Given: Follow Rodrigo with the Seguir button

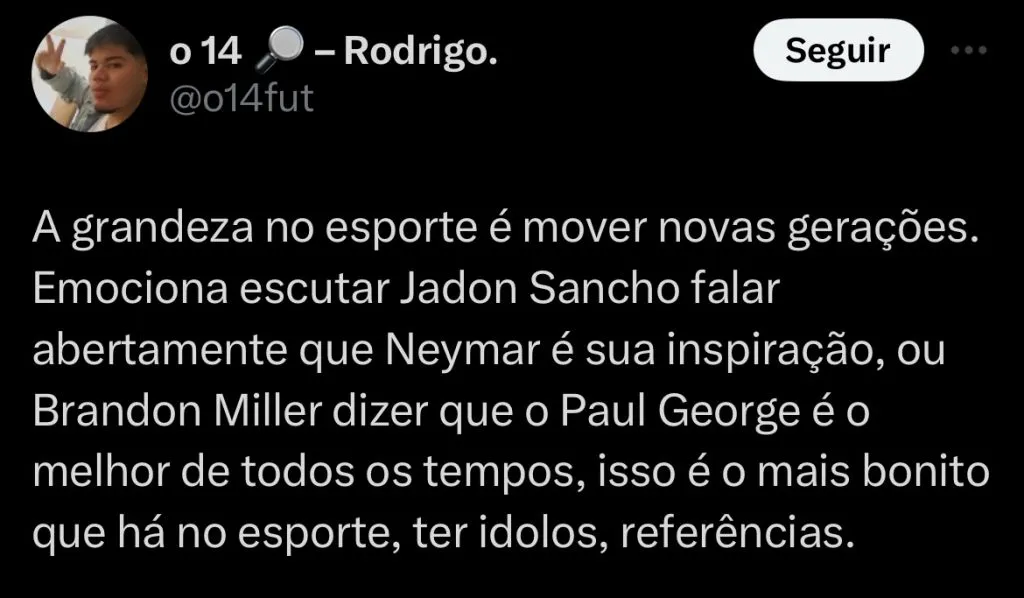Looking at the screenshot, I should [x=837, y=51].
